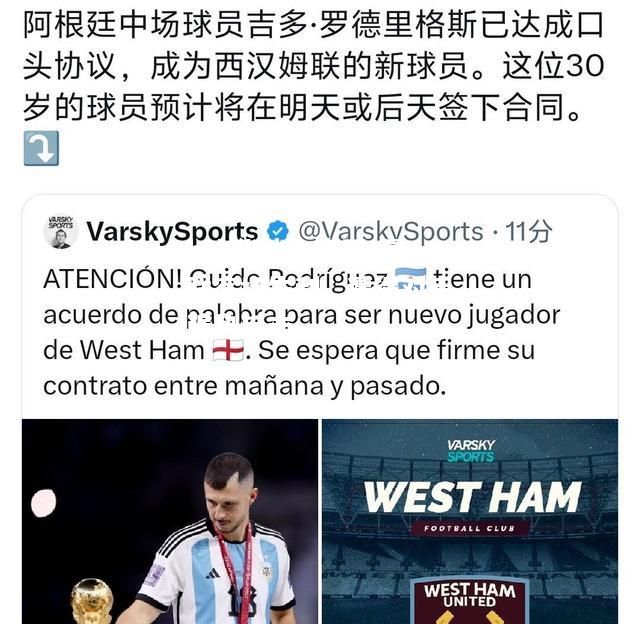Open the West Ham graphic image
This screenshot has height=624, width=640.
tap(469, 522)
